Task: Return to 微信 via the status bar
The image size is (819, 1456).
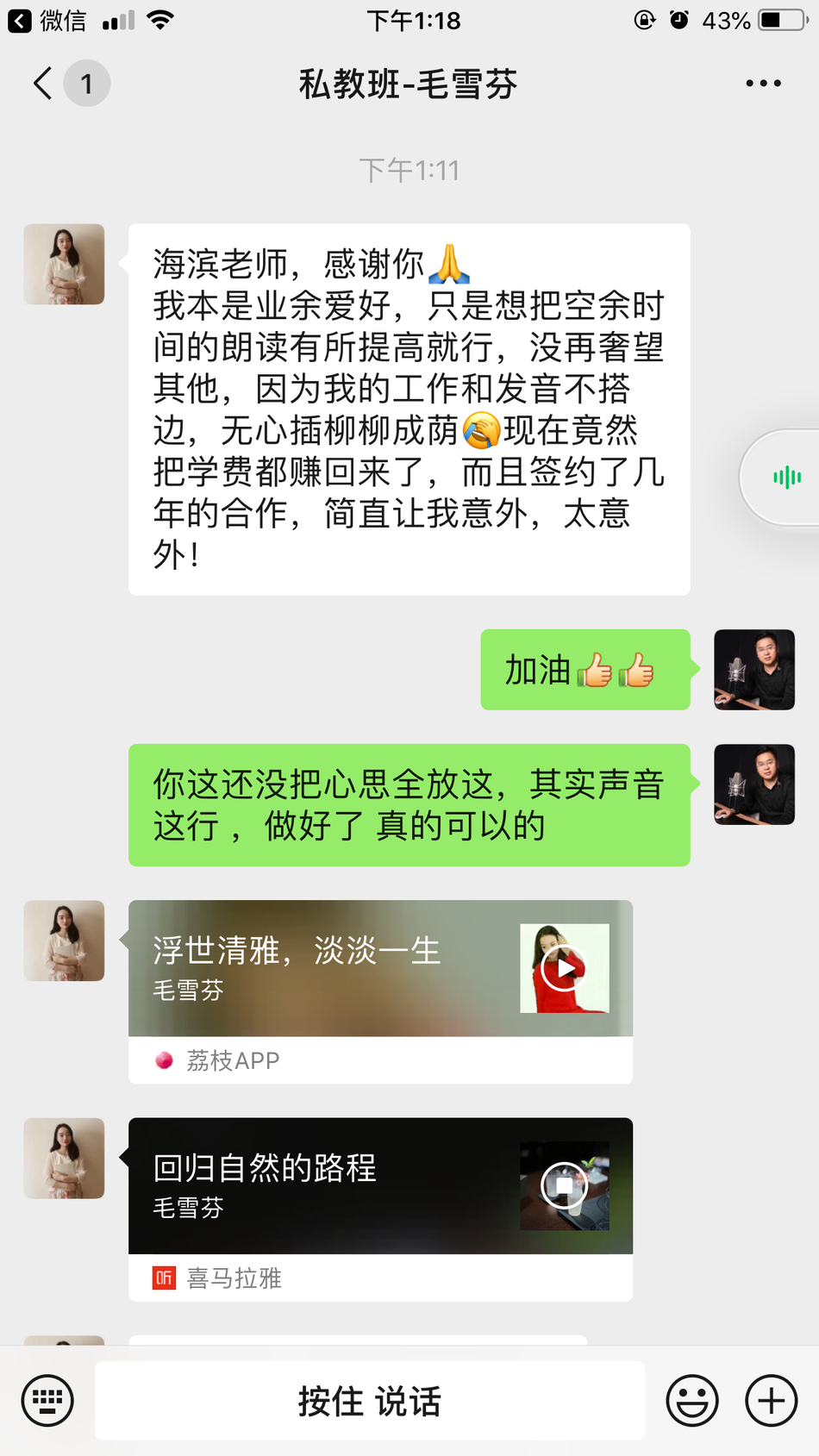Action: [x=47, y=21]
